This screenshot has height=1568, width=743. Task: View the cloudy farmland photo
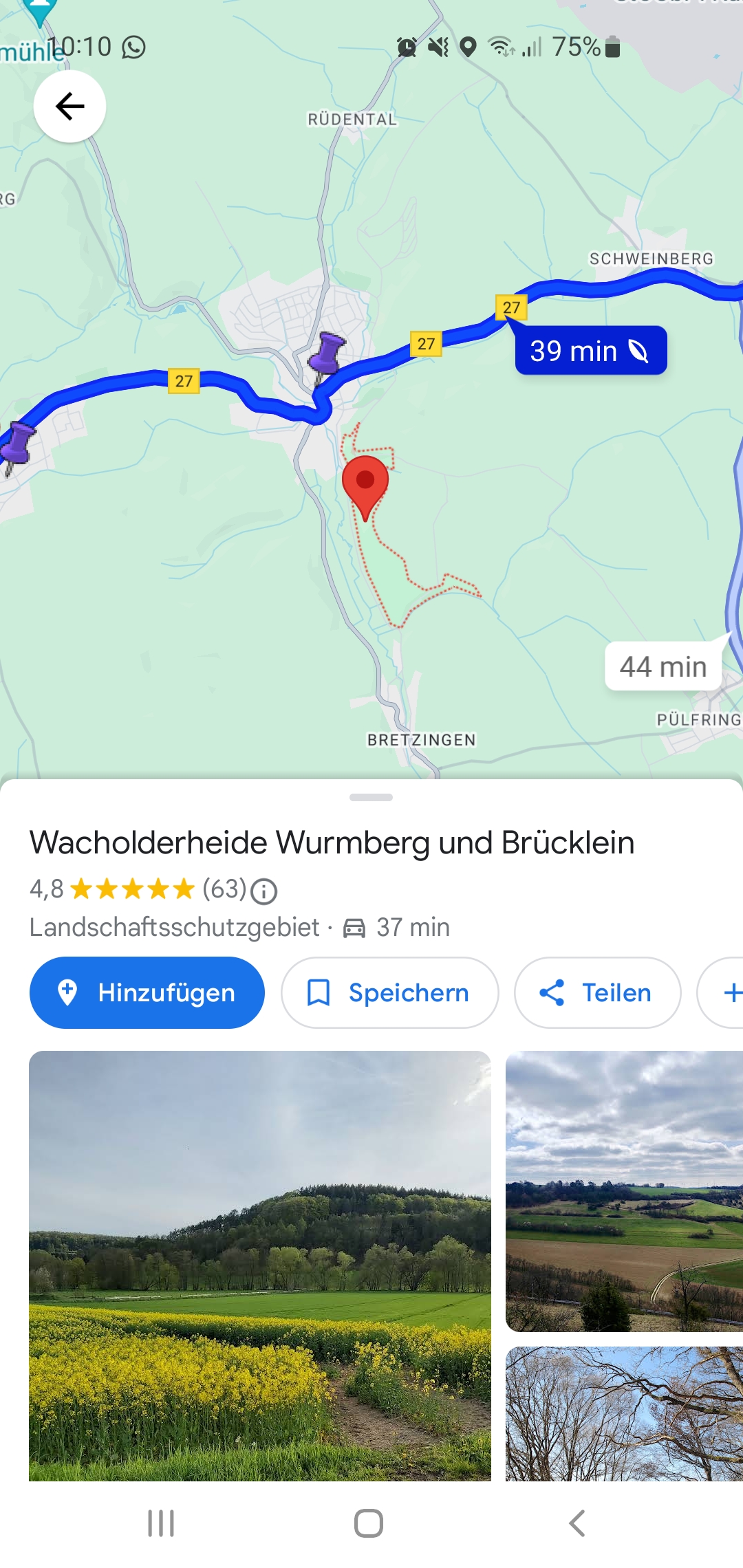click(624, 1190)
